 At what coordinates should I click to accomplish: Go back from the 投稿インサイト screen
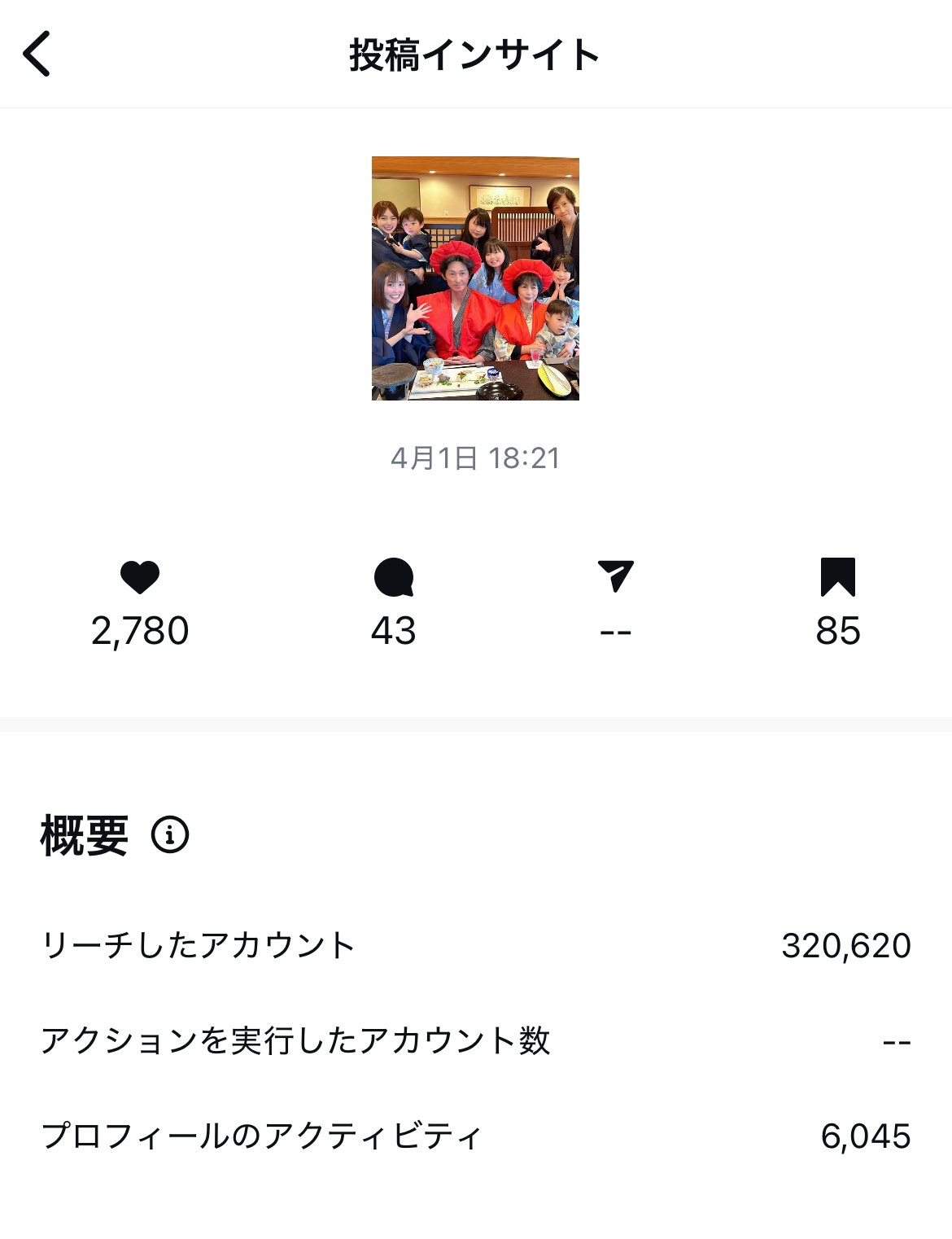click(x=37, y=54)
